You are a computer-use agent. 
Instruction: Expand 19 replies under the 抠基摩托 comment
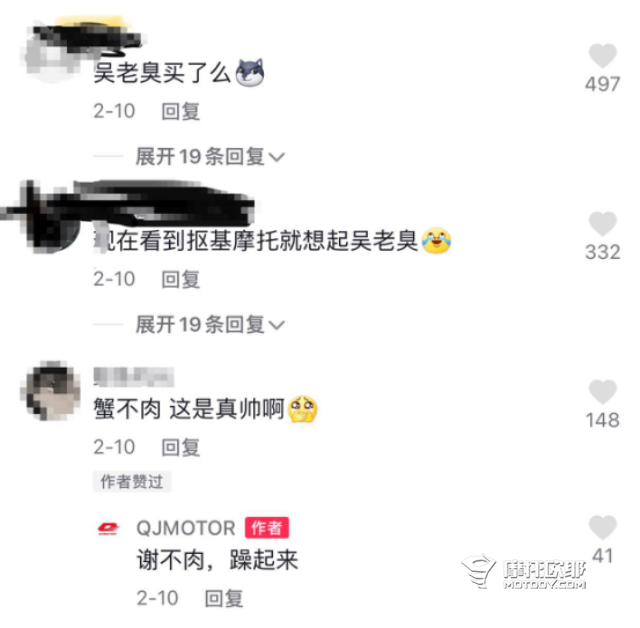coord(211,324)
